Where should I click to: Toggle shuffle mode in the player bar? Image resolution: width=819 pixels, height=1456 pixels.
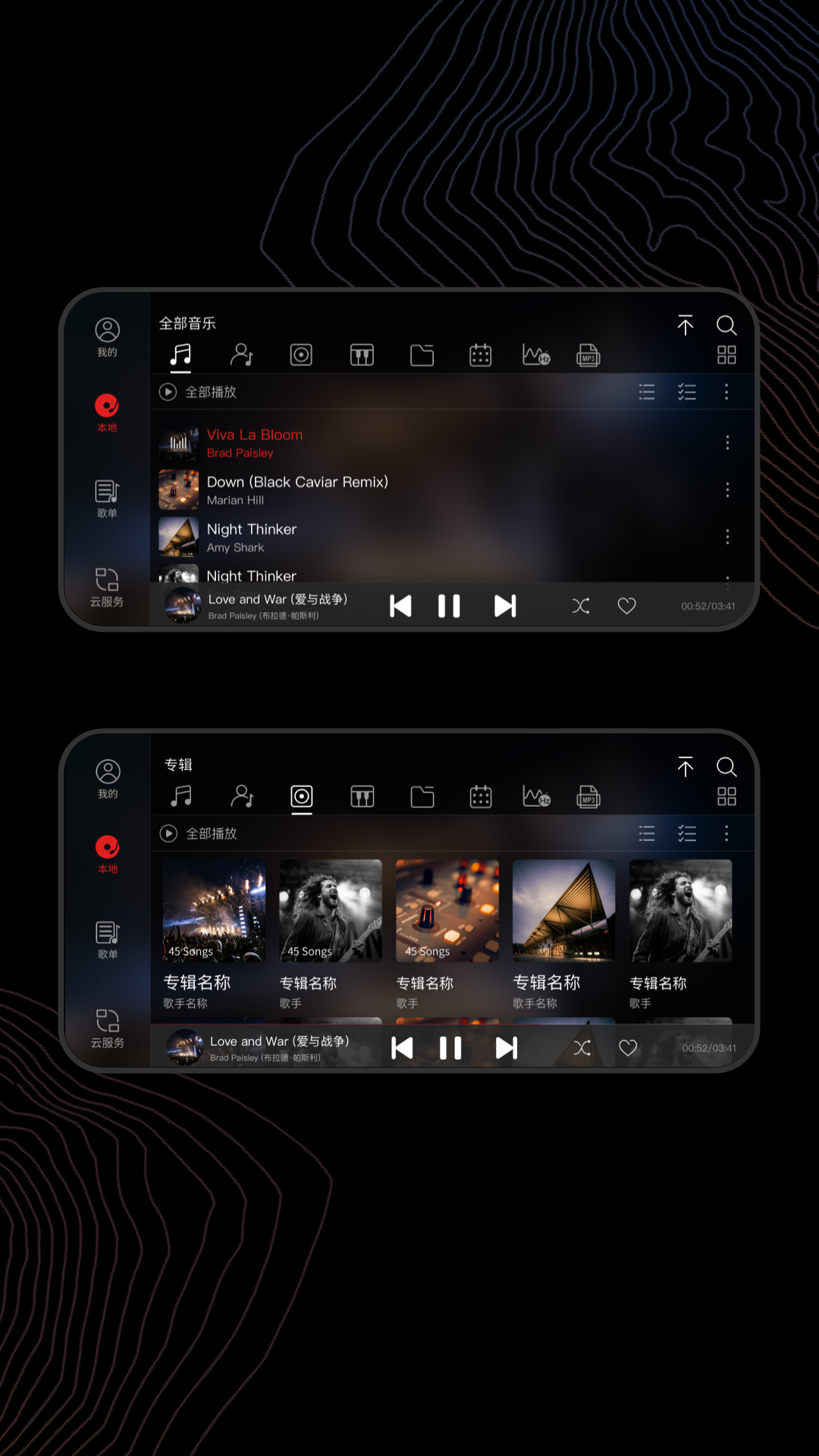point(581,606)
